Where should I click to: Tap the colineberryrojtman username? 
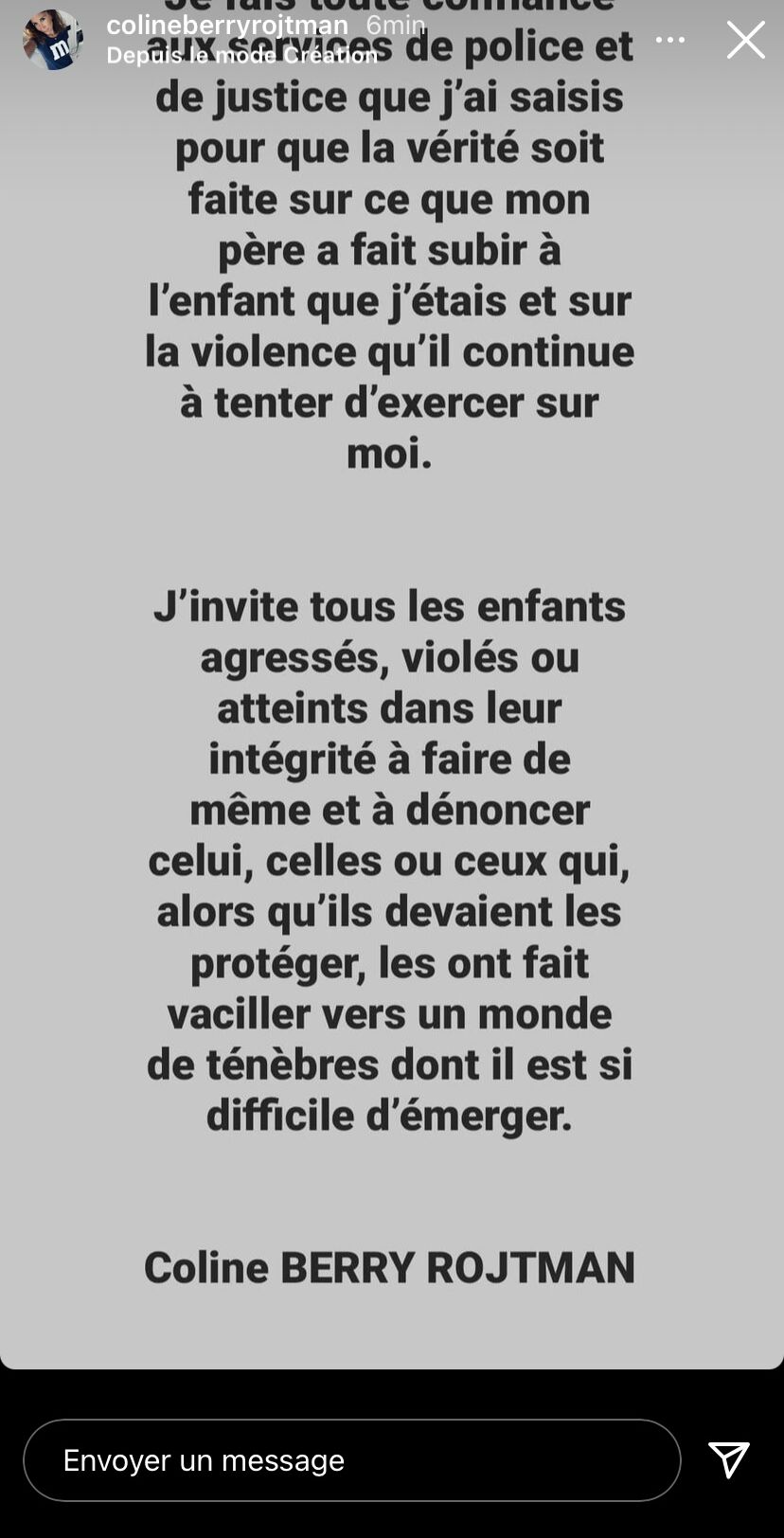227,26
